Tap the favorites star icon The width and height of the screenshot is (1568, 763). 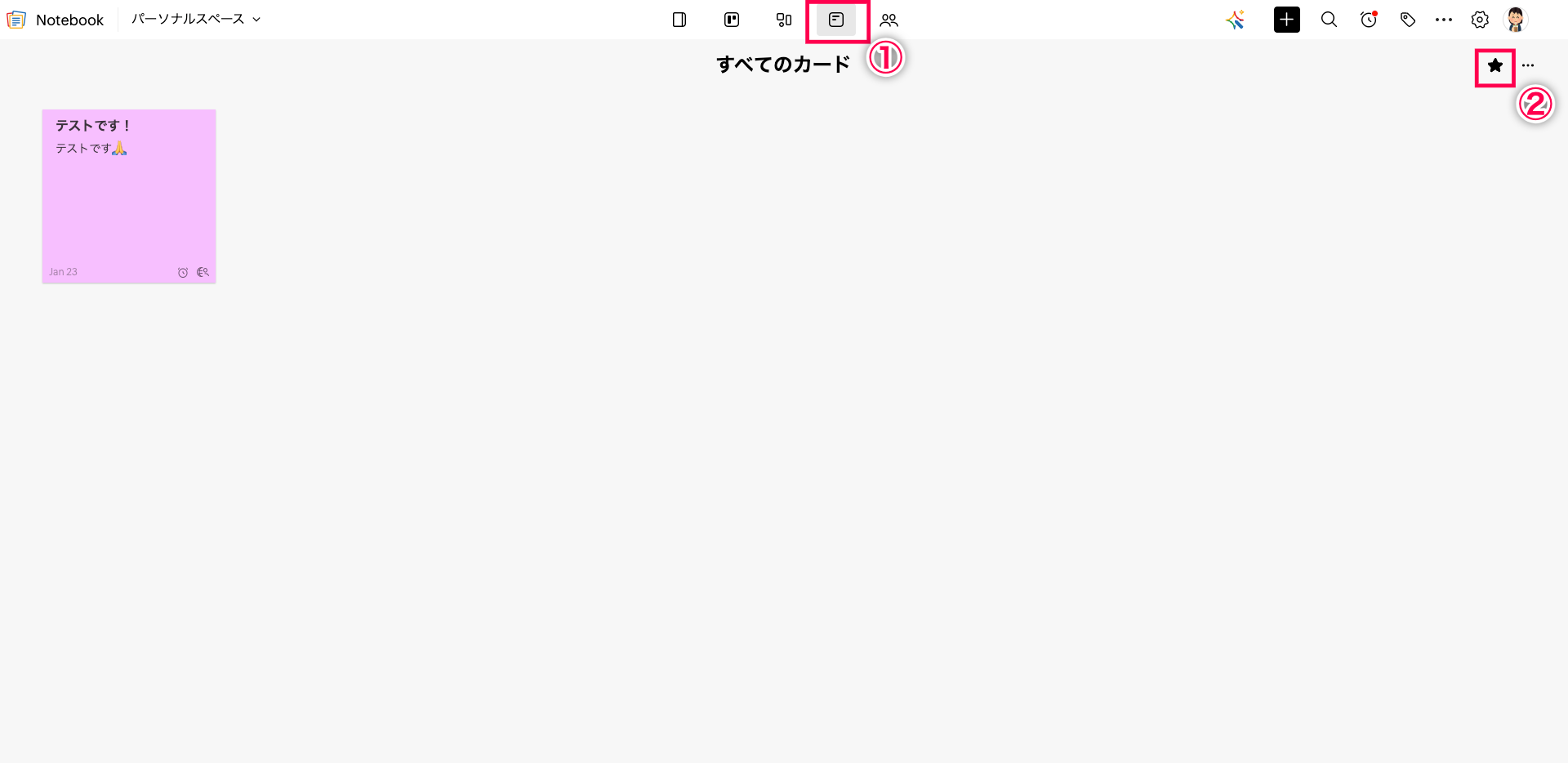click(x=1494, y=65)
